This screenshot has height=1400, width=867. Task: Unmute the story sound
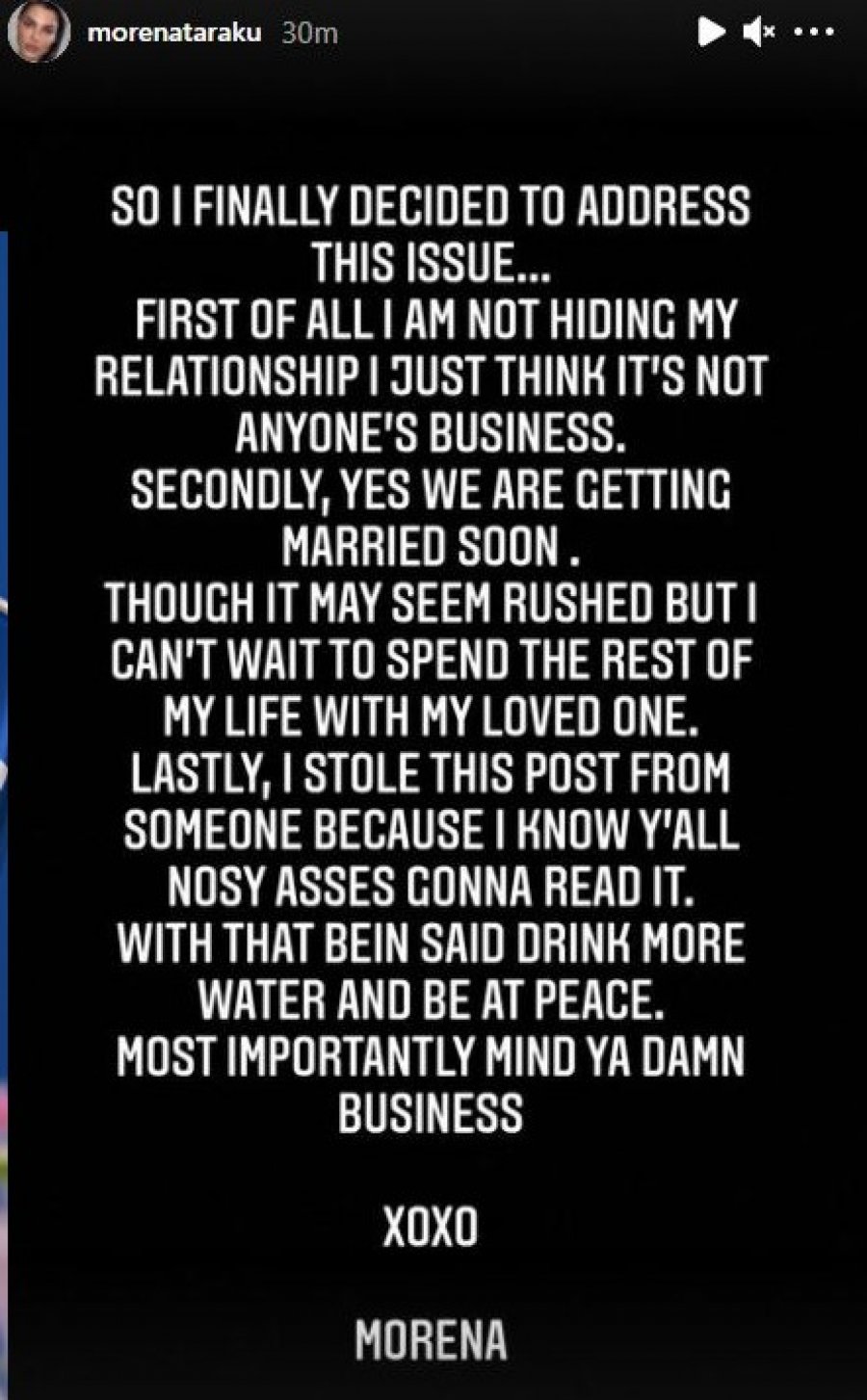[758, 34]
